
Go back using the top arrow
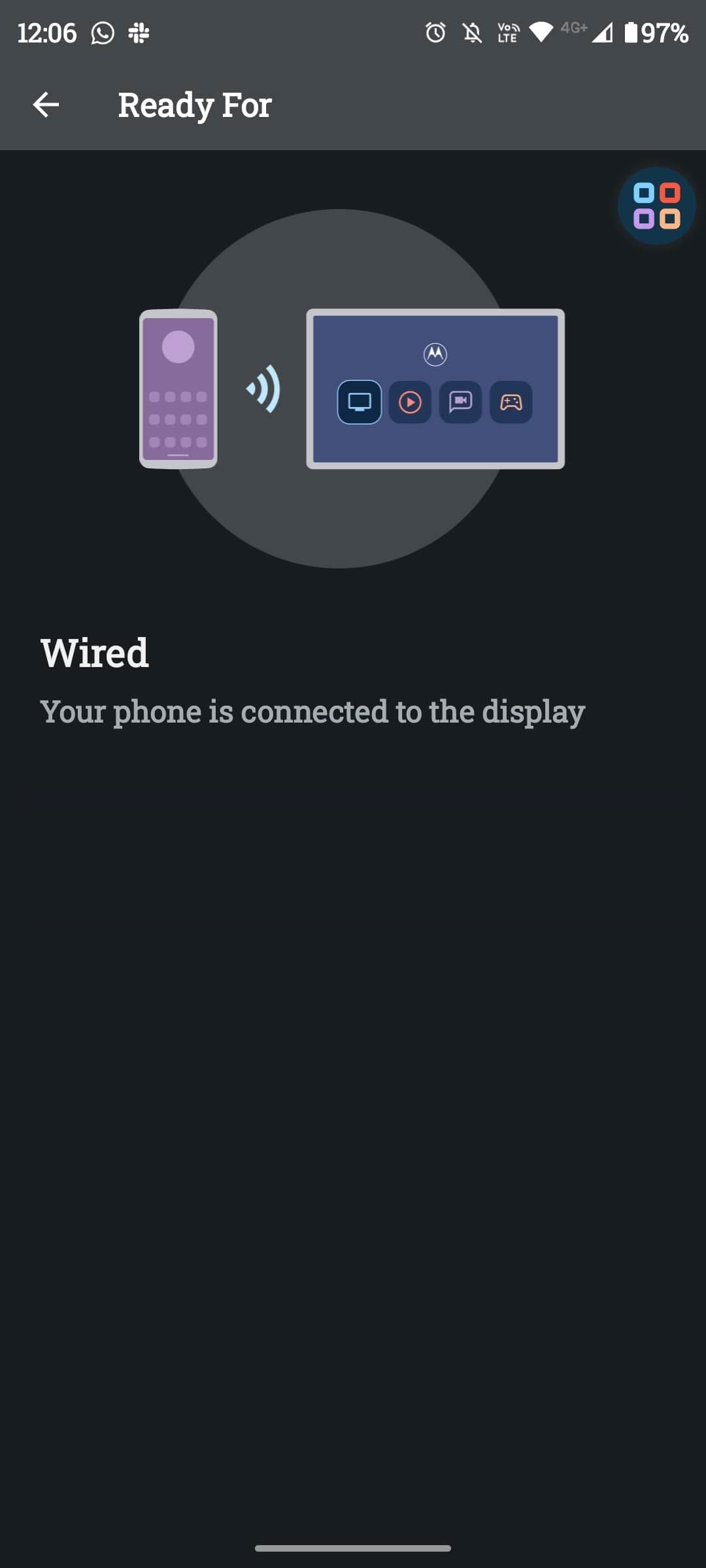[46, 105]
